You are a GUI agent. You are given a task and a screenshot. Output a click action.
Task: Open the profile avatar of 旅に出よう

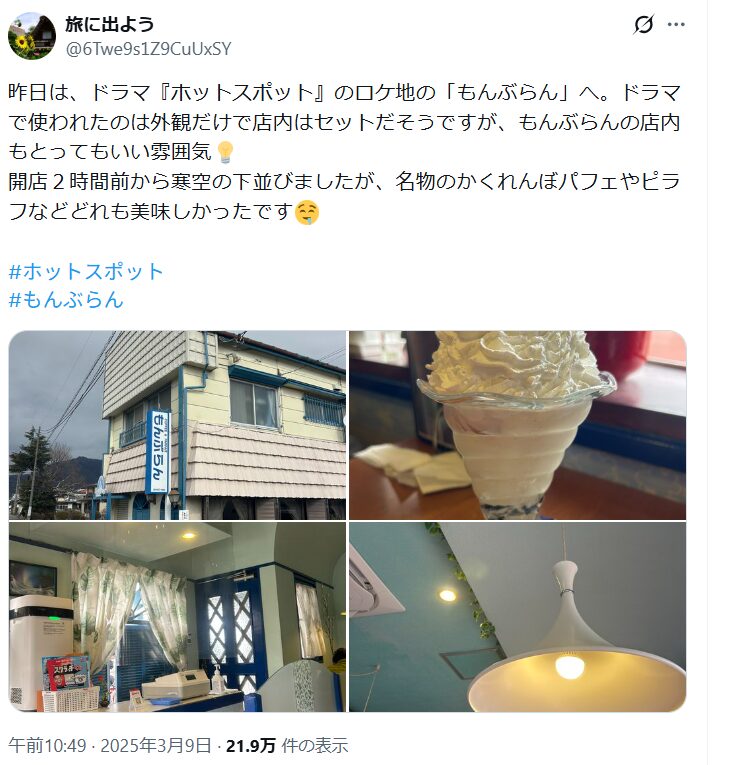click(x=32, y=36)
